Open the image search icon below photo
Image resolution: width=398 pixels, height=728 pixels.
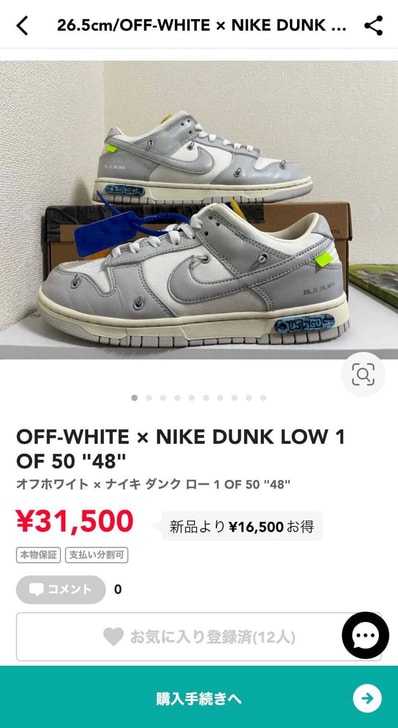click(363, 374)
